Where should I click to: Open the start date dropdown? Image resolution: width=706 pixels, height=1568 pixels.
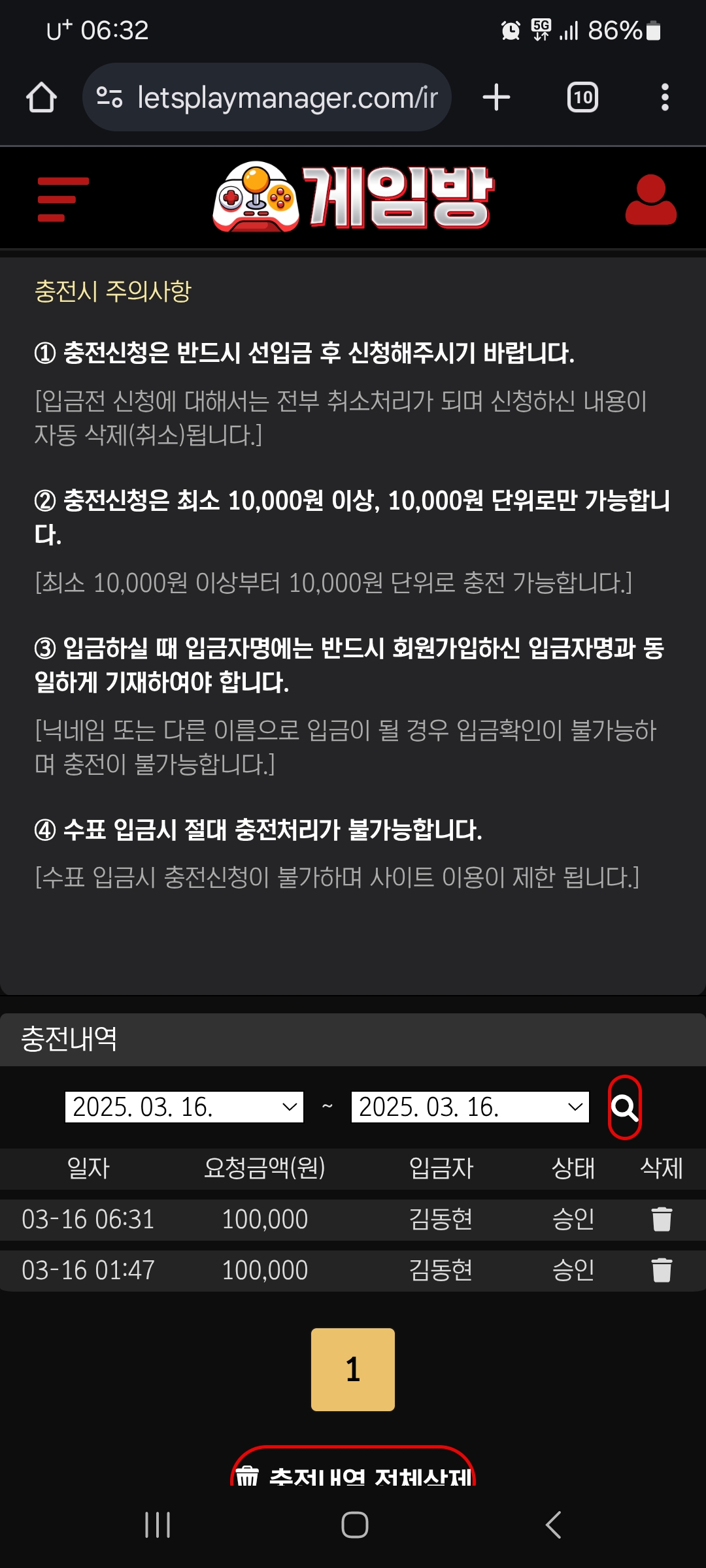pyautogui.click(x=184, y=1107)
